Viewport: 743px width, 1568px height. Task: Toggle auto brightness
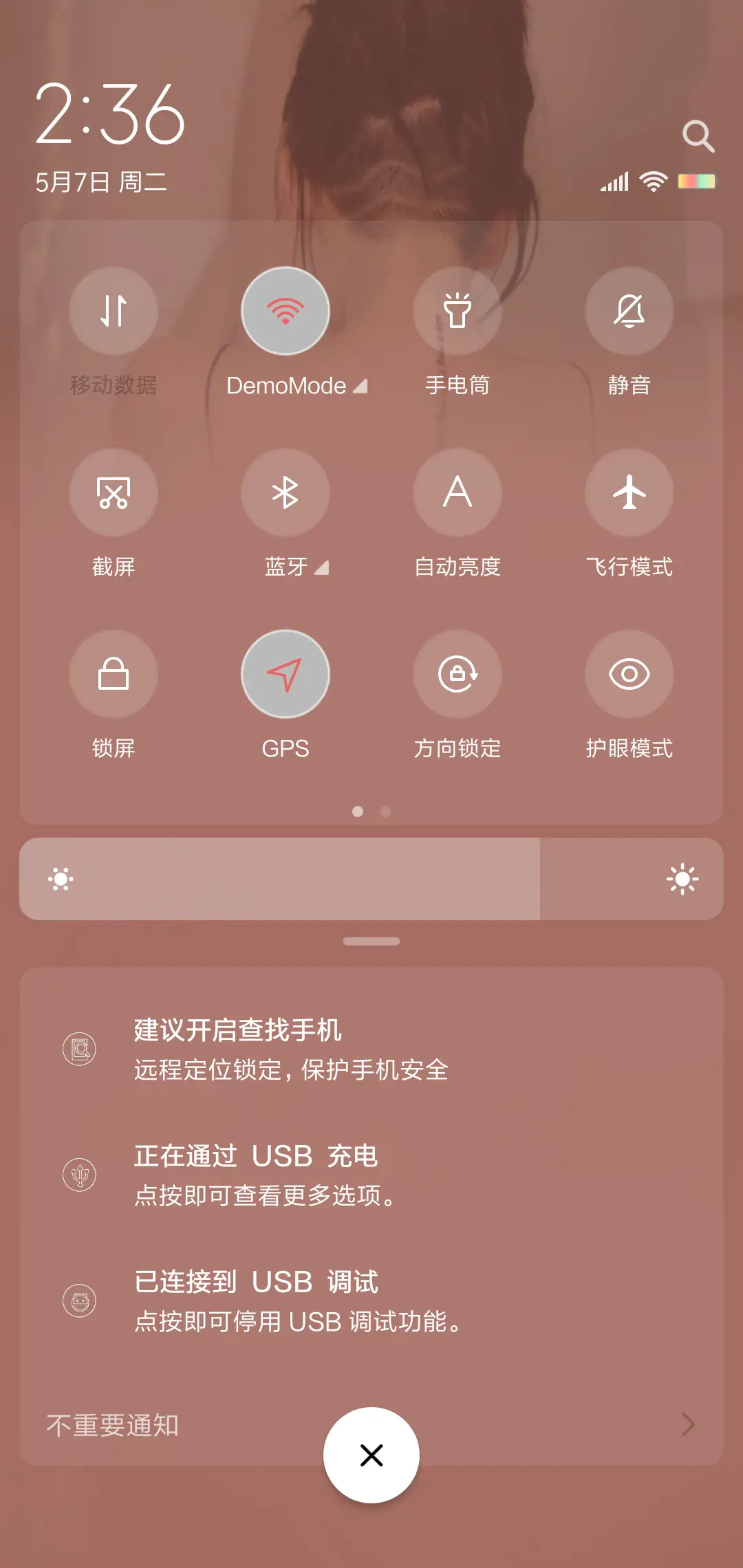pyautogui.click(x=457, y=492)
